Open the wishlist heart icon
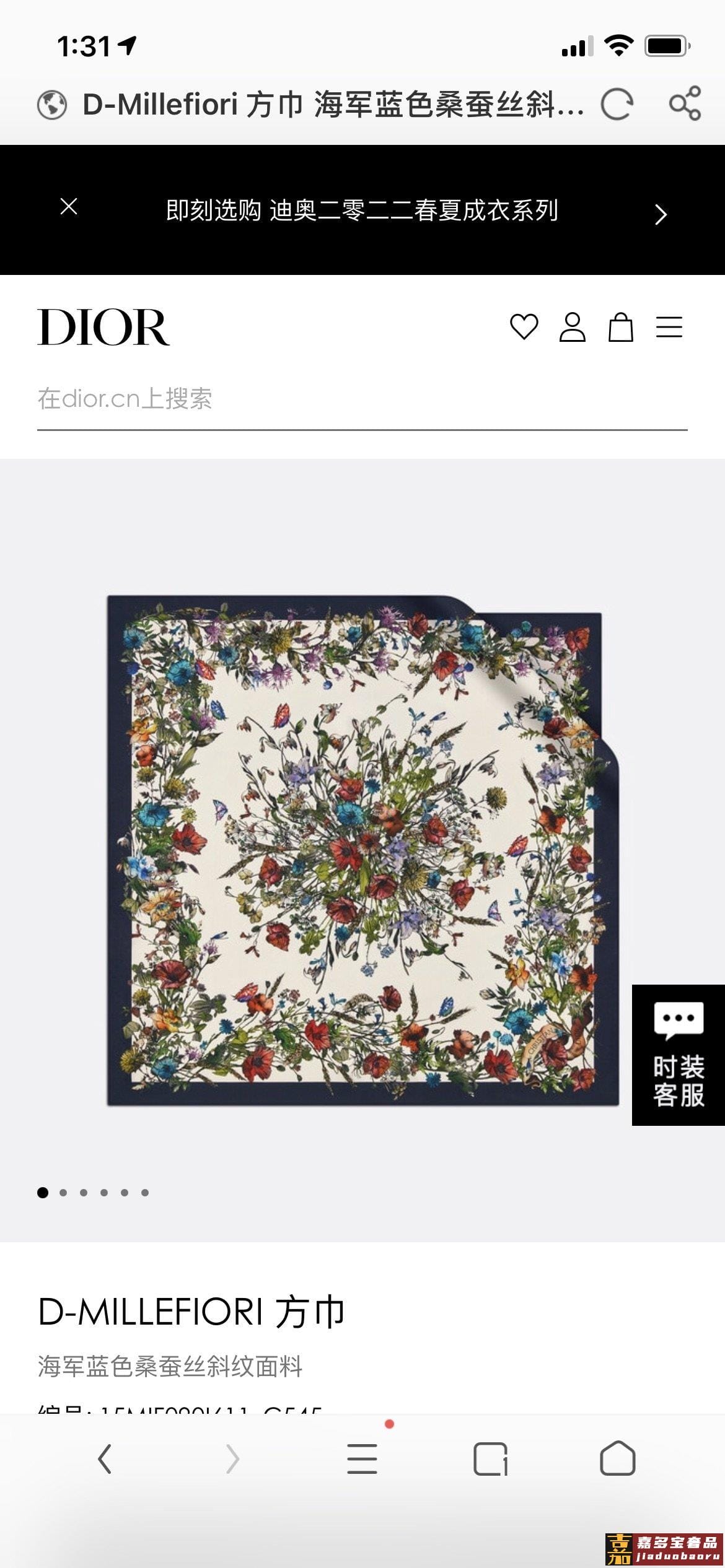Viewport: 725px width, 1568px height. (524, 327)
